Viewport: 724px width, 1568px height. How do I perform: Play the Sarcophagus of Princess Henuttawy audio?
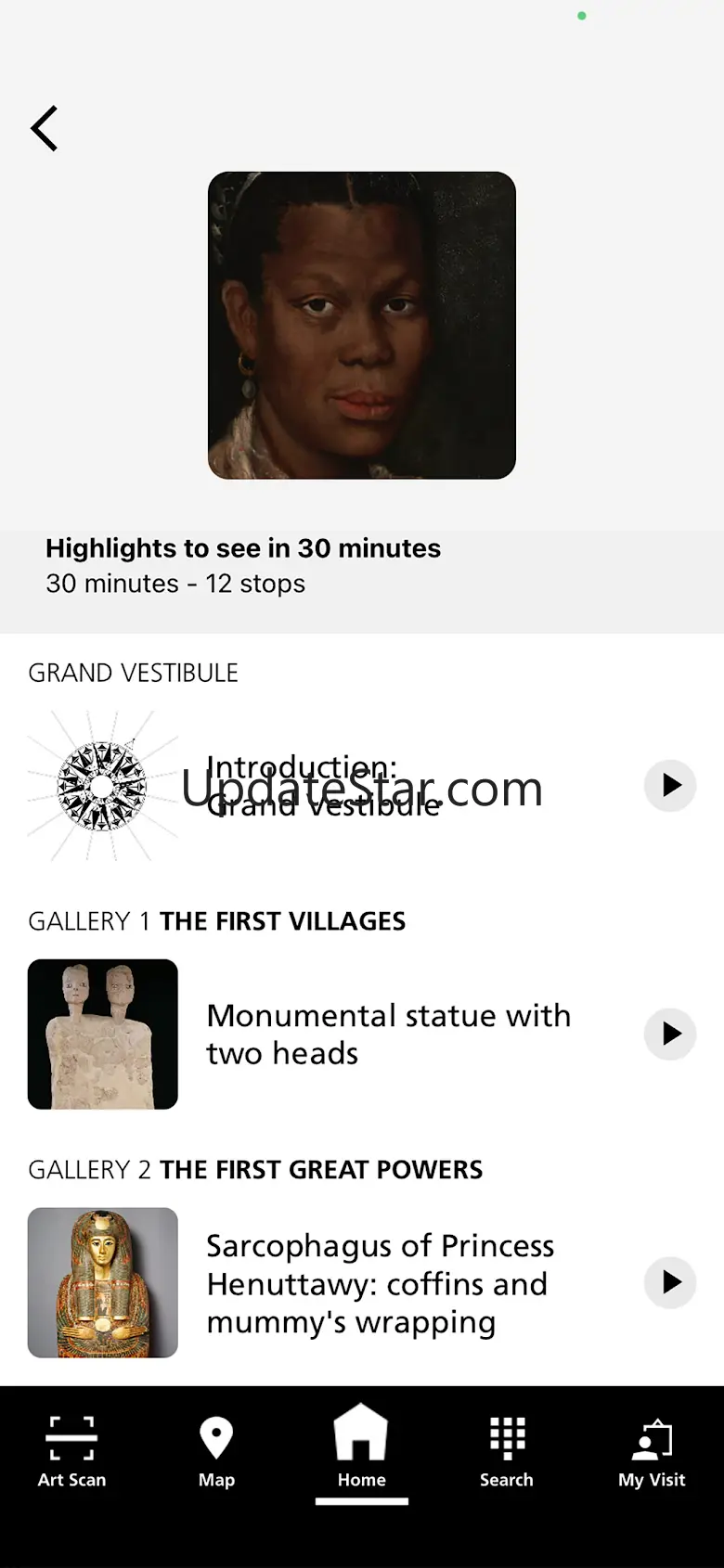(670, 1282)
